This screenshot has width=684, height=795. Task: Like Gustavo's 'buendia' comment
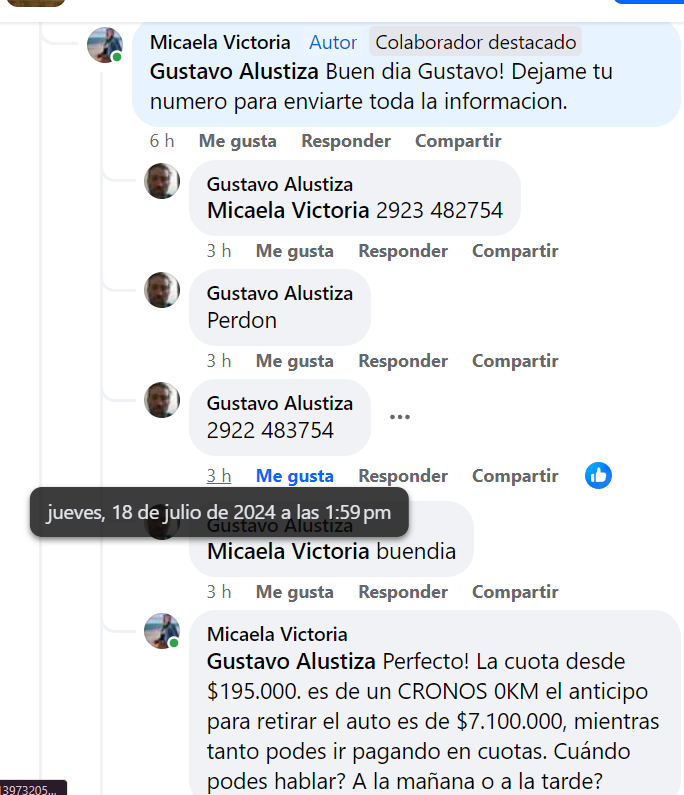(294, 592)
